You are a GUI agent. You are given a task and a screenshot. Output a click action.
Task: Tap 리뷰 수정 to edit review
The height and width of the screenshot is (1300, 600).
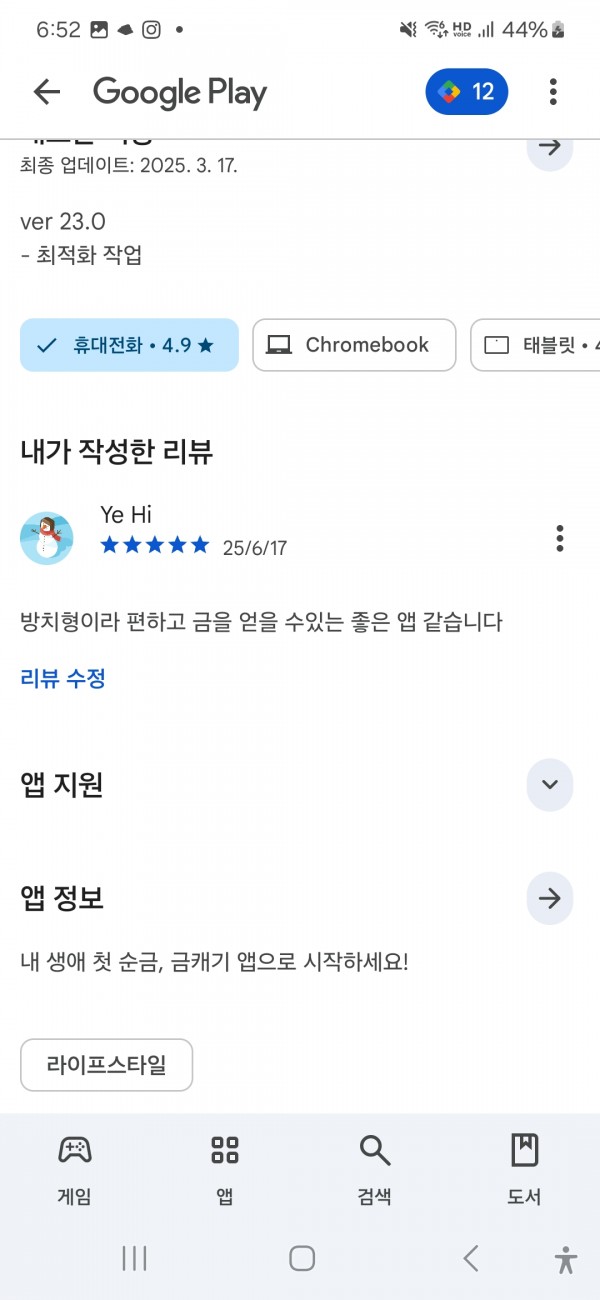[x=63, y=679]
